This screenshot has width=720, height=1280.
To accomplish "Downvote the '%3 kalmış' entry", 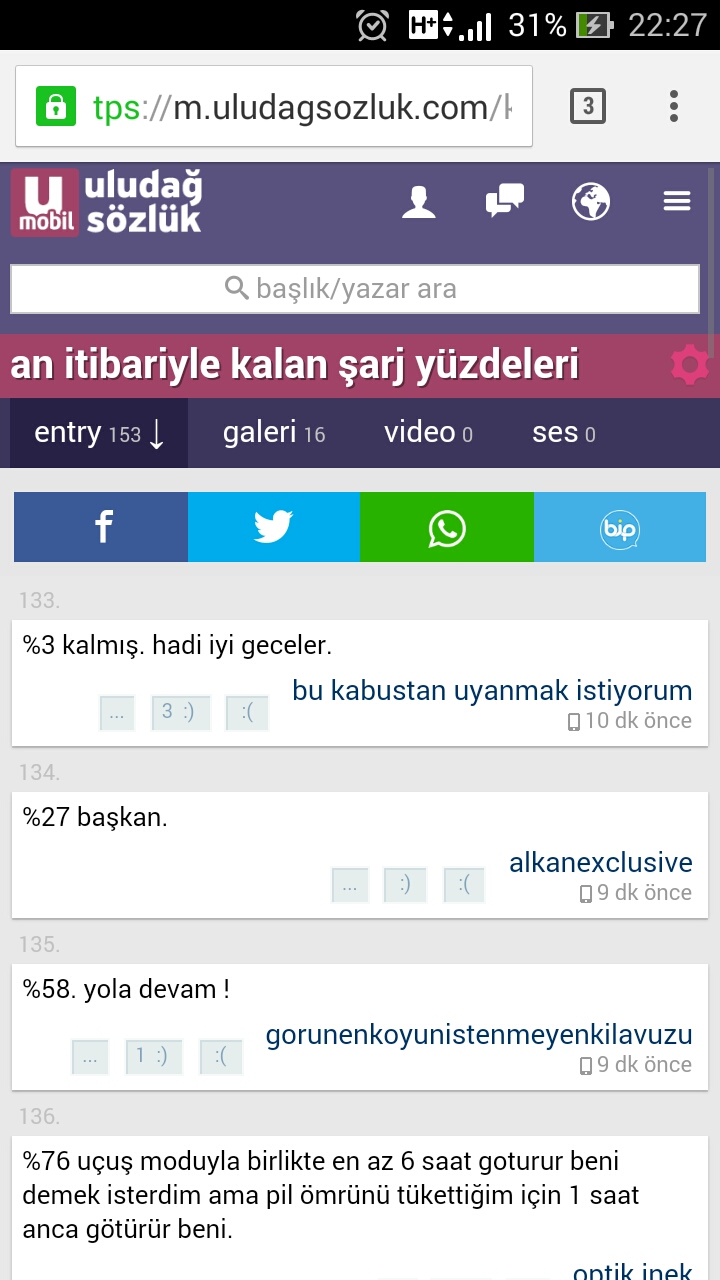I will pyautogui.click(x=246, y=713).
